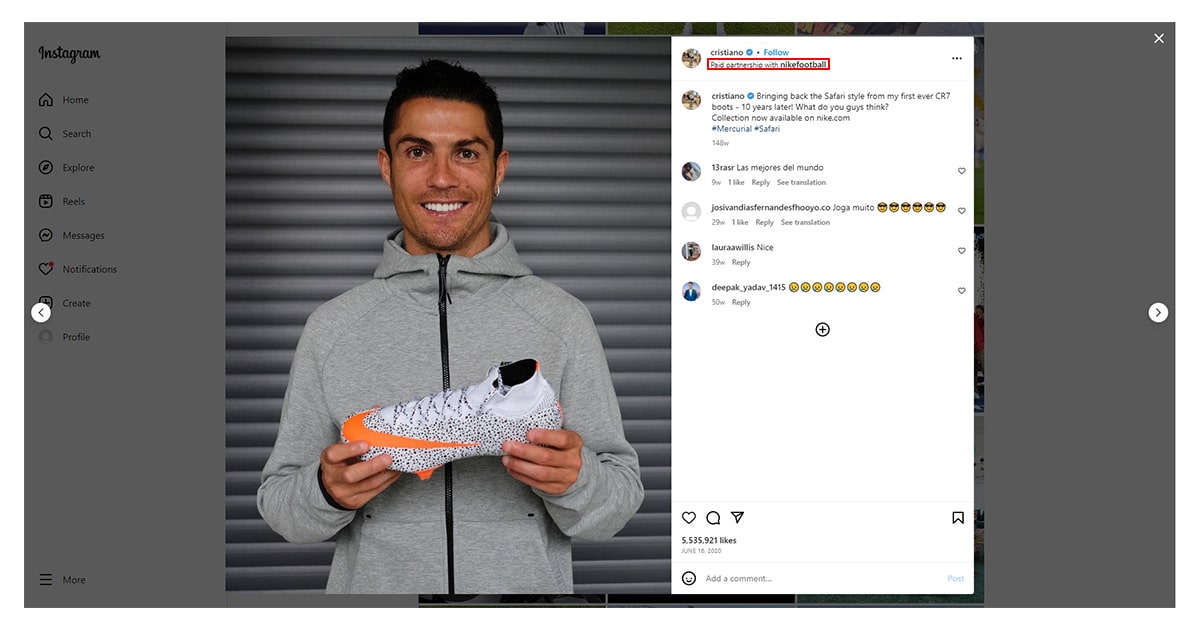1200x630 pixels.
Task: Like 13rasr's comment
Action: point(962,171)
